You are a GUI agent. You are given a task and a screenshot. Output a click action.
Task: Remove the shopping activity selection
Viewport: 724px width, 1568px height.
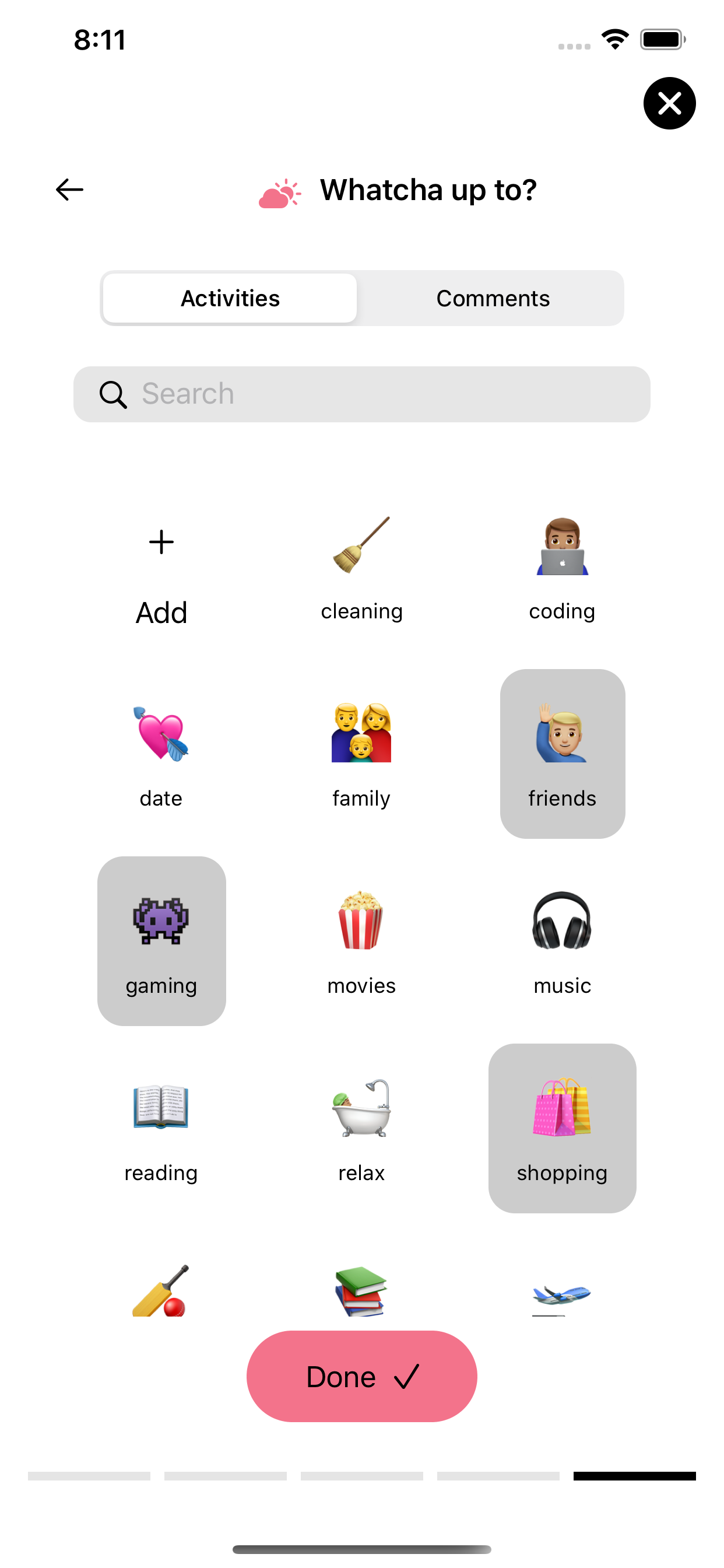[x=561, y=1128]
